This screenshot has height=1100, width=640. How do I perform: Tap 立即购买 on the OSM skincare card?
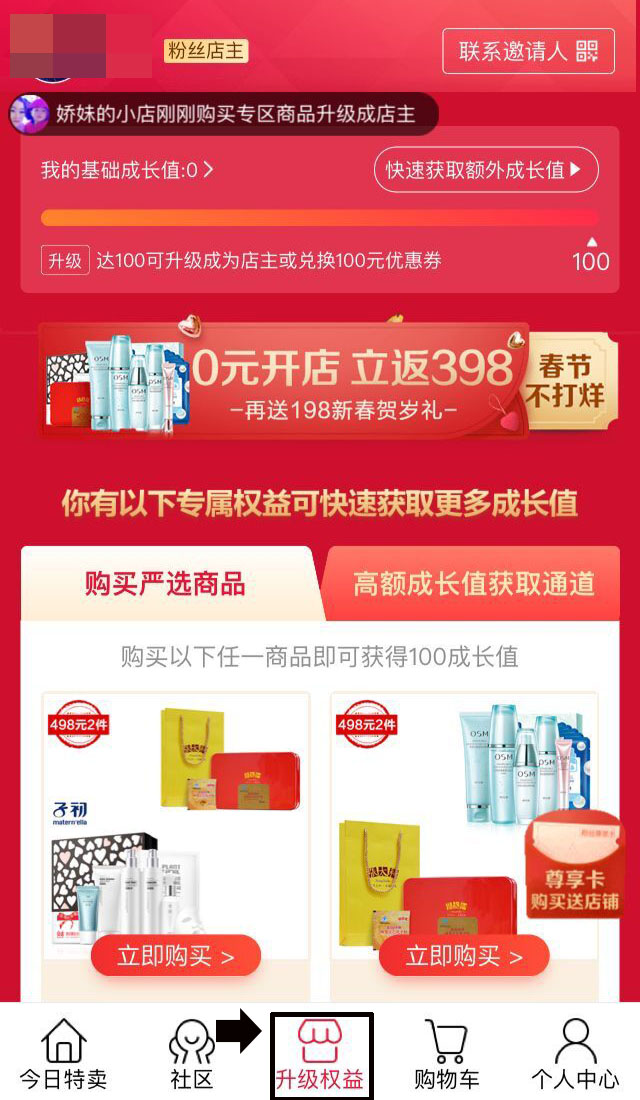(x=464, y=957)
